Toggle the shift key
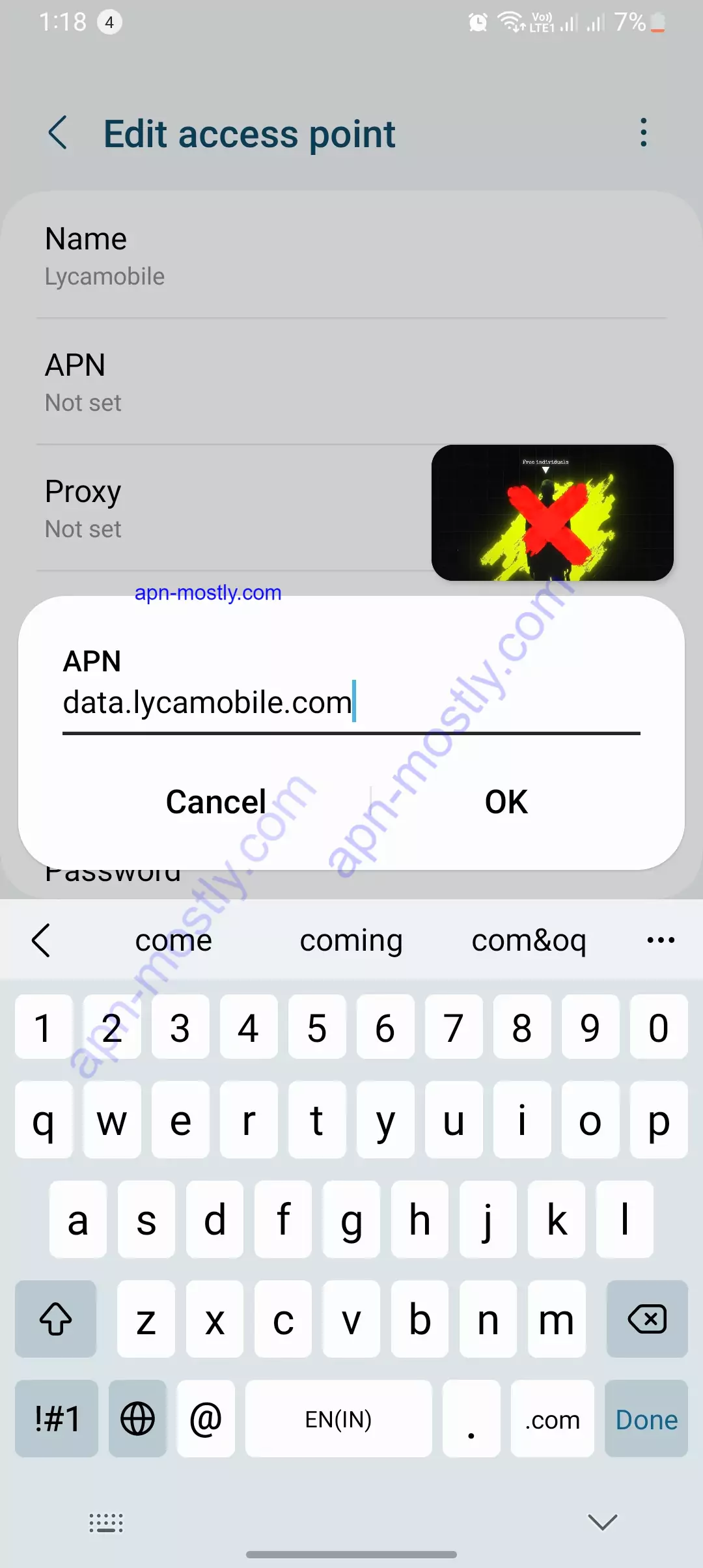This screenshot has height=1568, width=703. [56, 1319]
